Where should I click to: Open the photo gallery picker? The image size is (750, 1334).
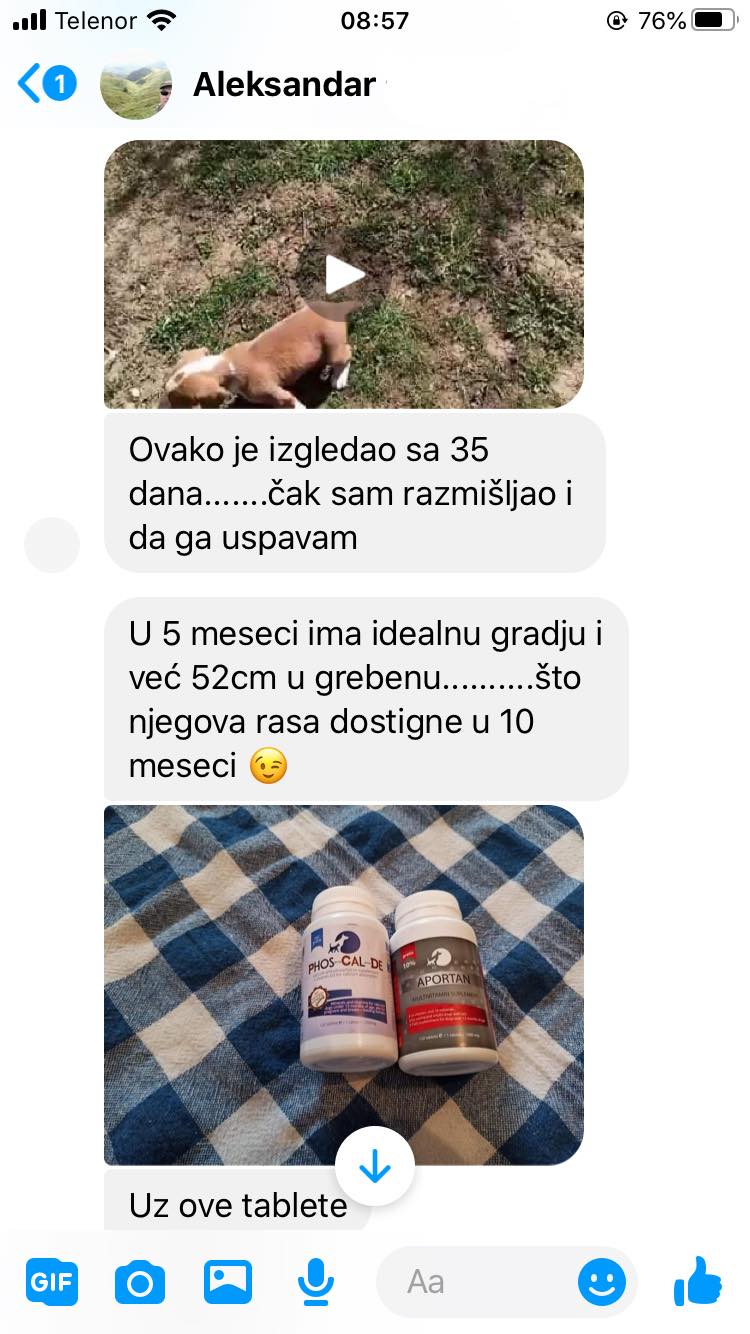228,1281
